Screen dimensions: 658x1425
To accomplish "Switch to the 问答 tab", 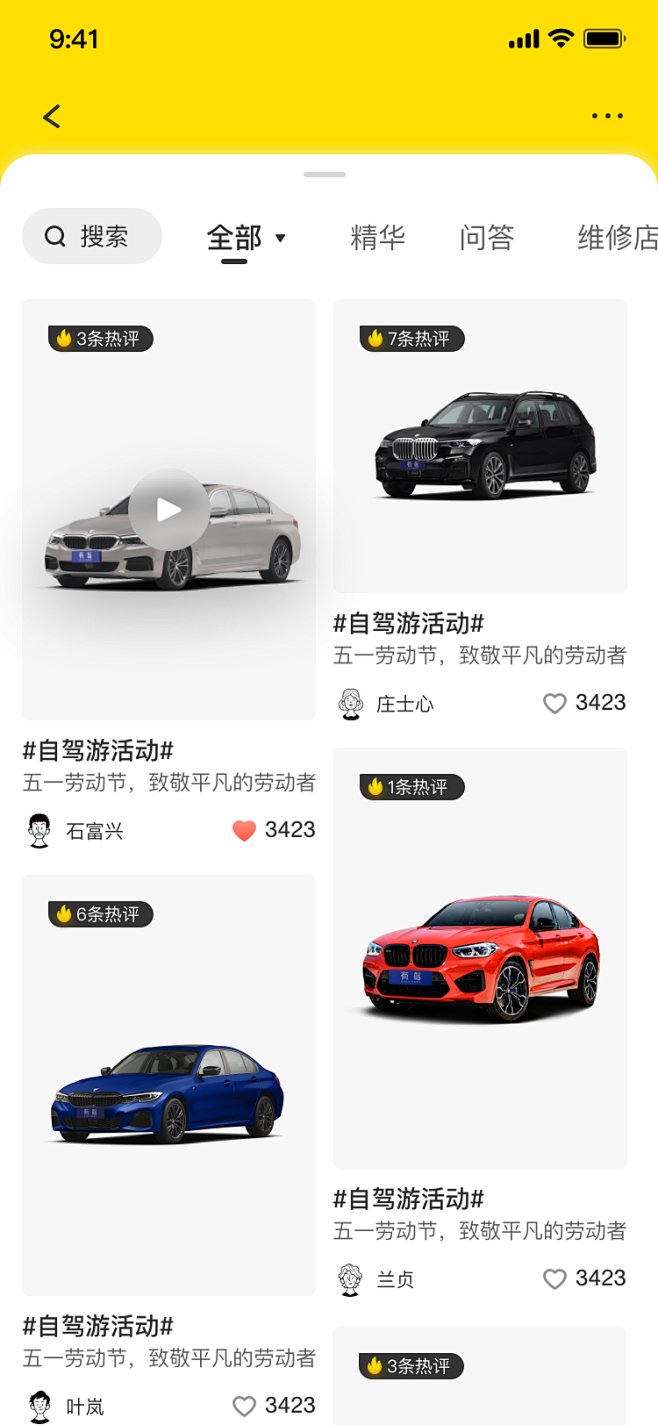I will click(487, 237).
